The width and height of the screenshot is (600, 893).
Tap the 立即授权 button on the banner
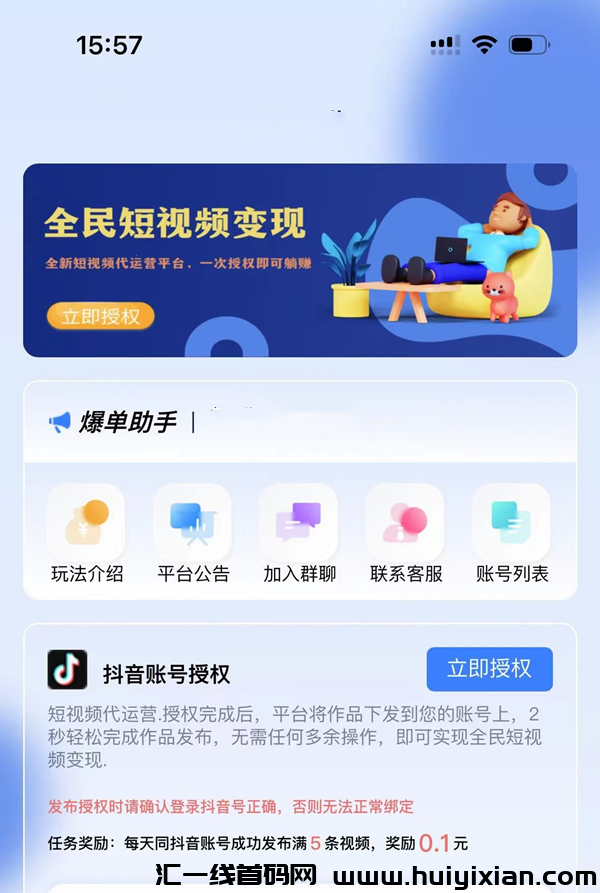pos(100,317)
